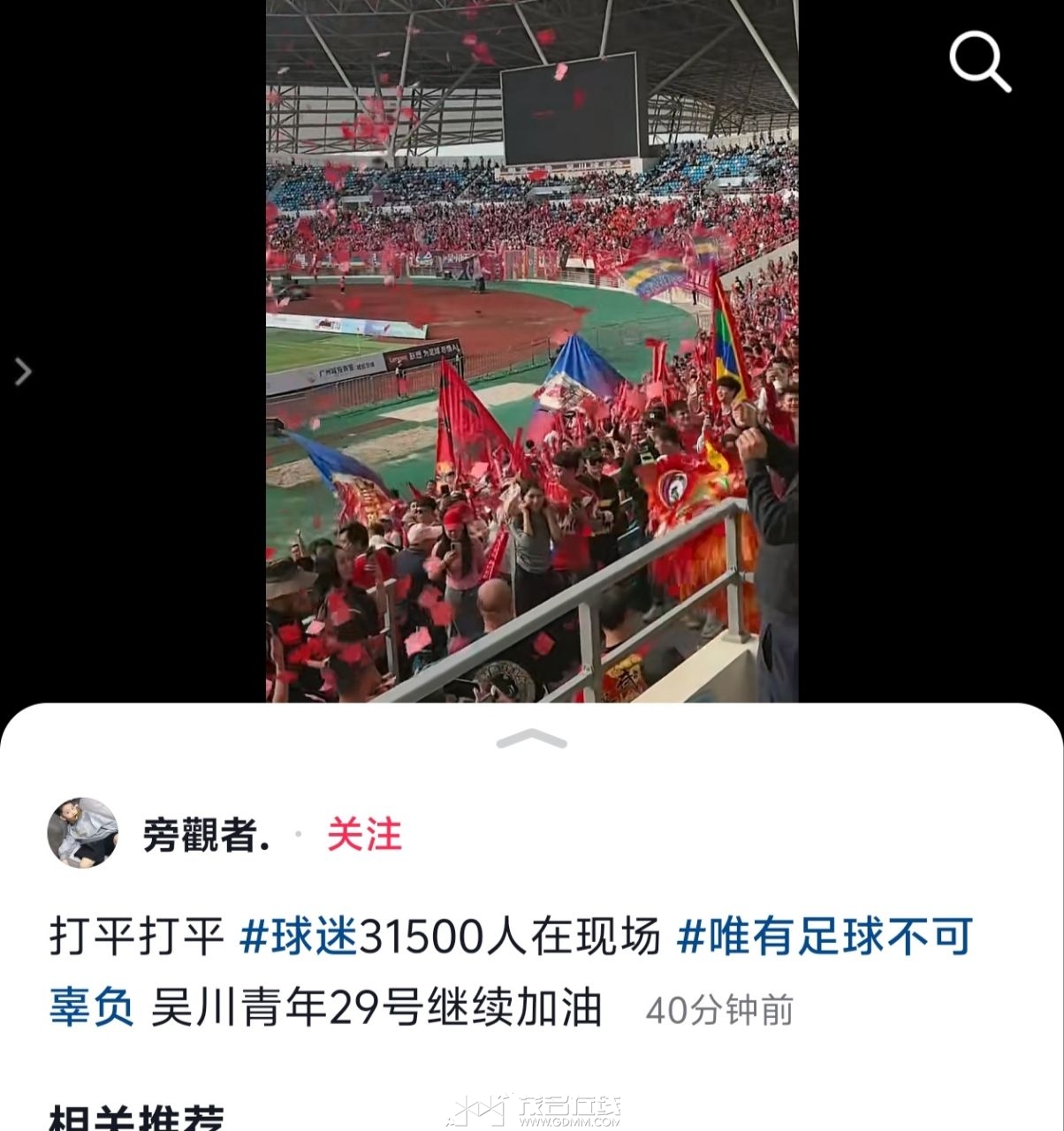1064x1131 pixels.
Task: Open hashtag #球迷31500人在现场
Action: (x=451, y=937)
